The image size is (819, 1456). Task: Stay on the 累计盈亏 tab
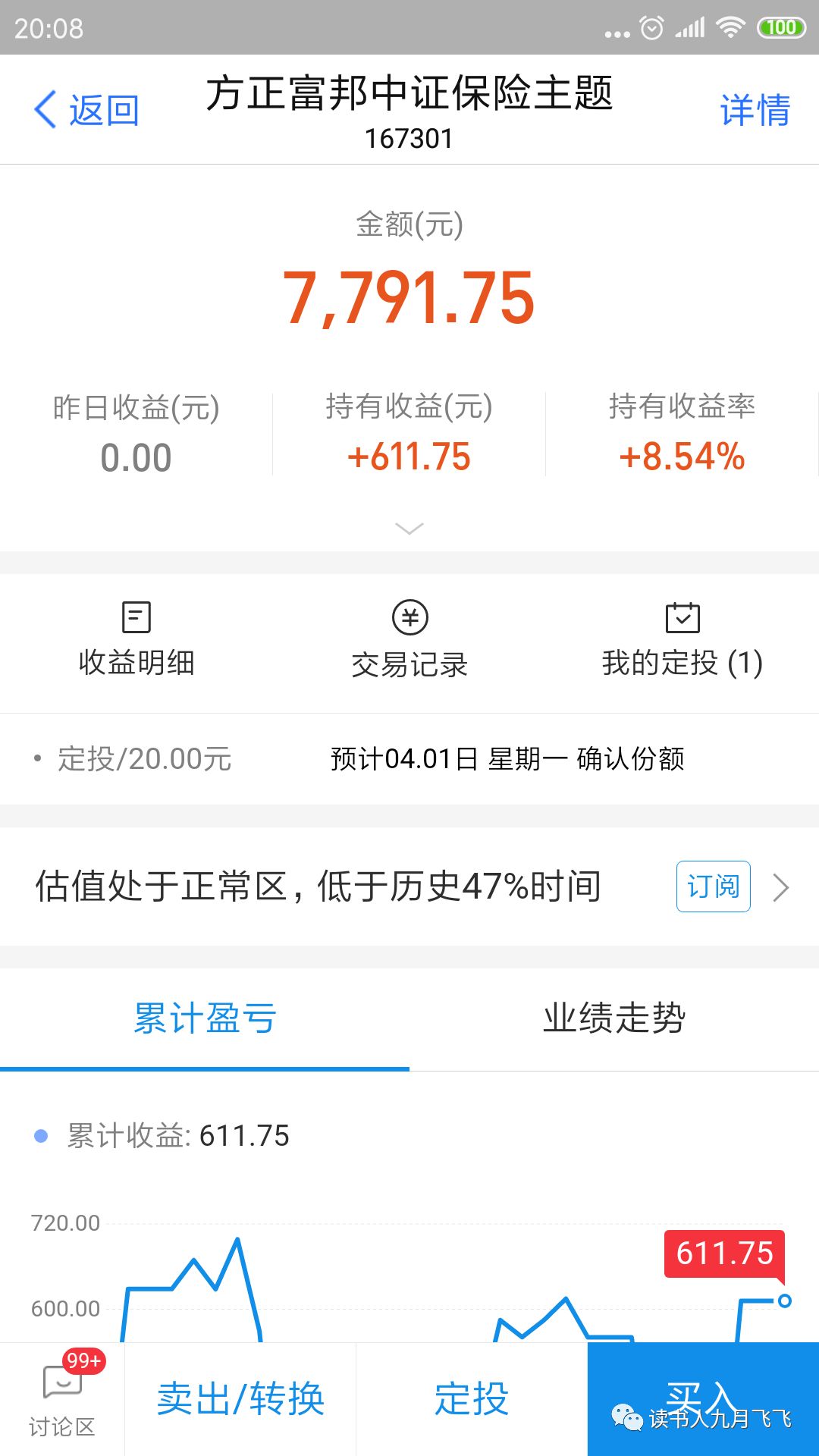click(x=205, y=1019)
